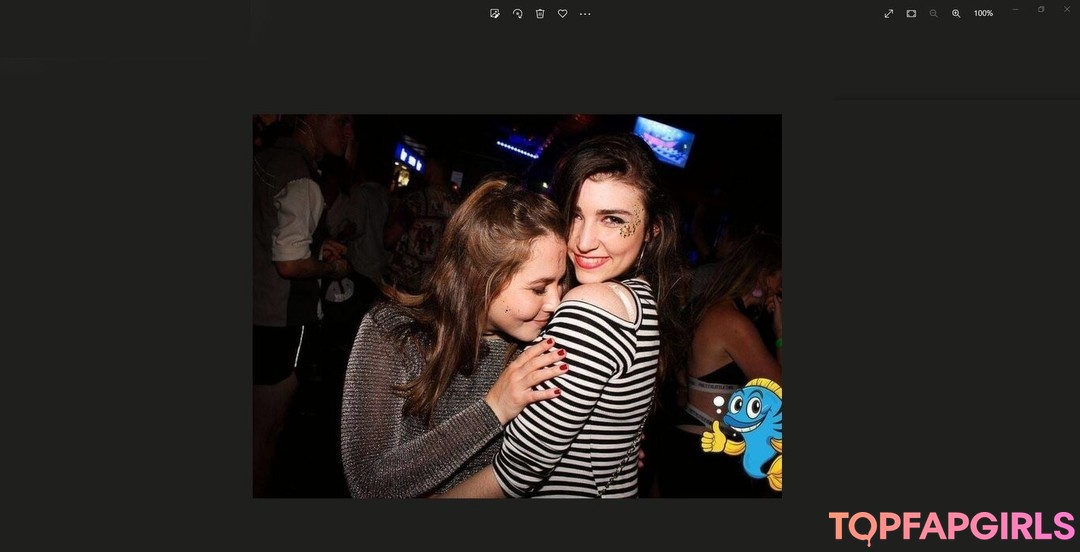Screen dimensions: 1080x552
Task: Fit the photo to the window
Action: (911, 13)
